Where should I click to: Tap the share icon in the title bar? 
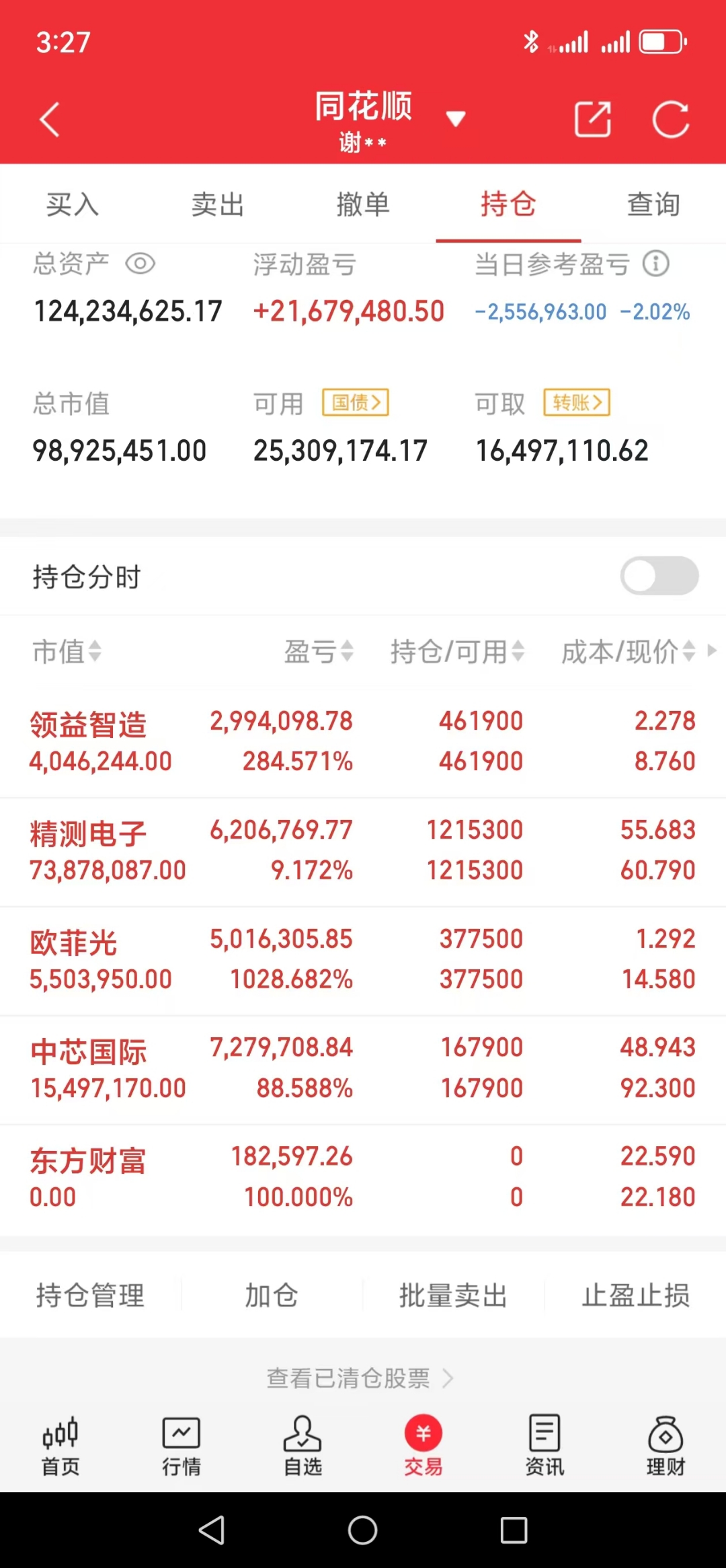pos(592,118)
